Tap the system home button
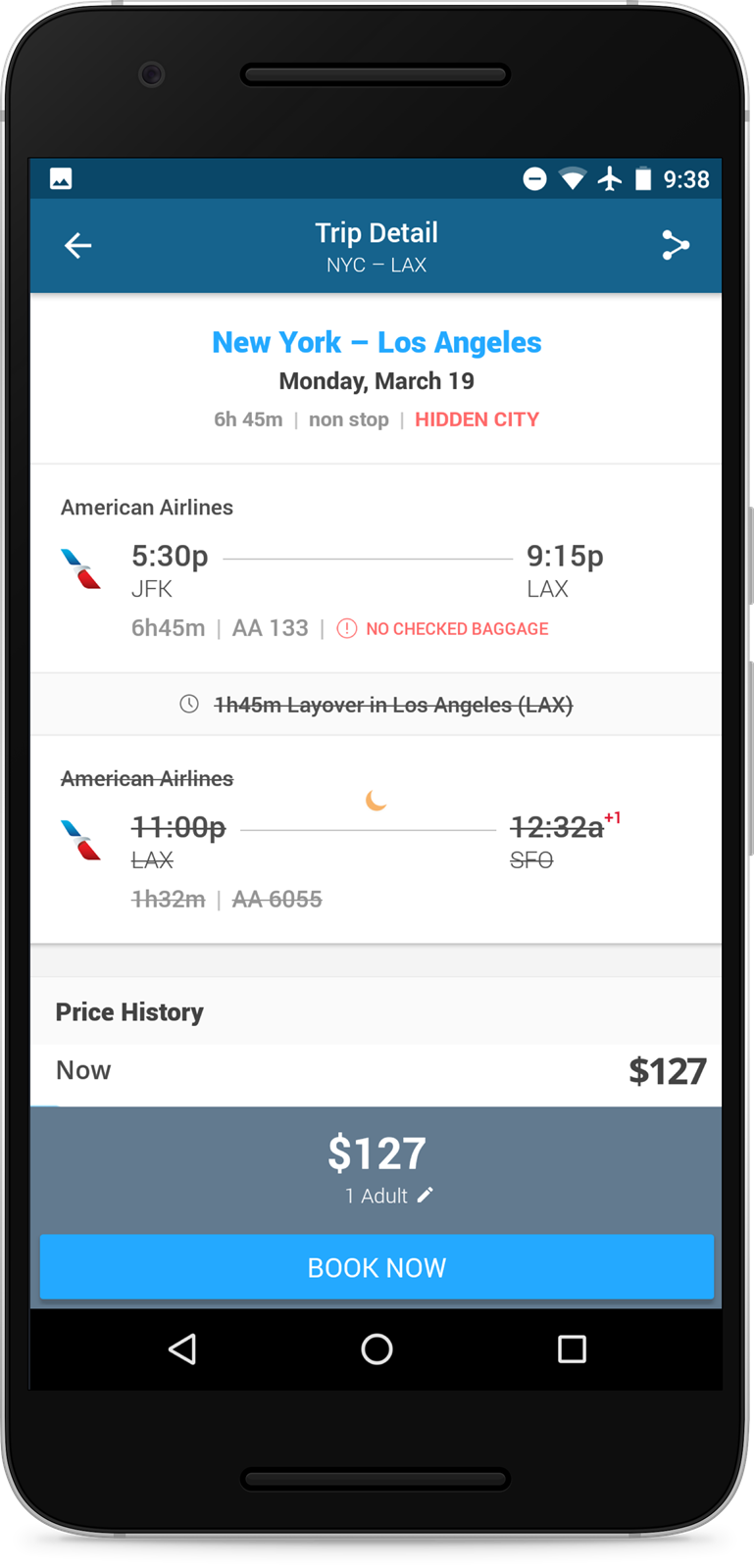This screenshot has width=754, height=1568. (x=377, y=1349)
